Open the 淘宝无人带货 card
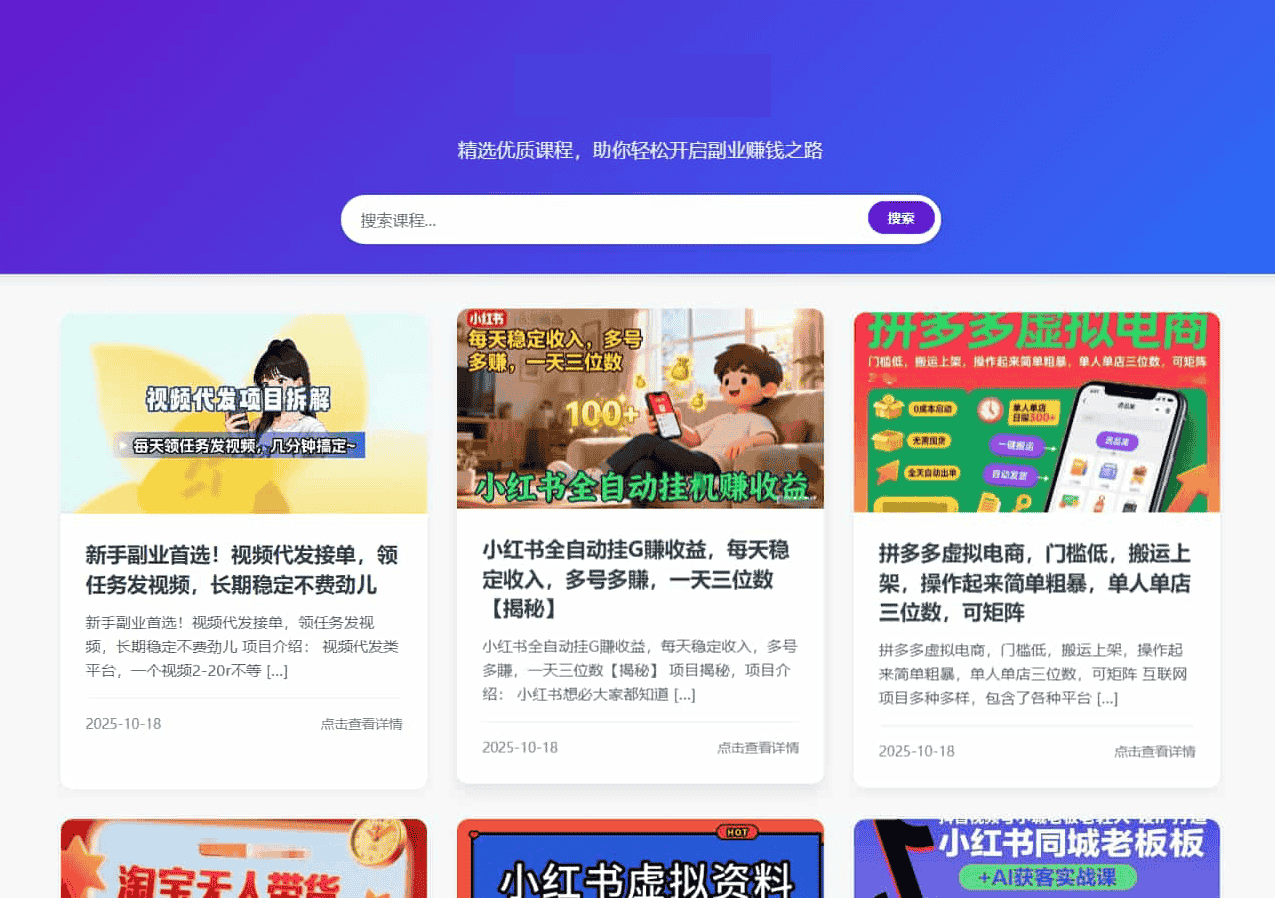 (x=243, y=860)
